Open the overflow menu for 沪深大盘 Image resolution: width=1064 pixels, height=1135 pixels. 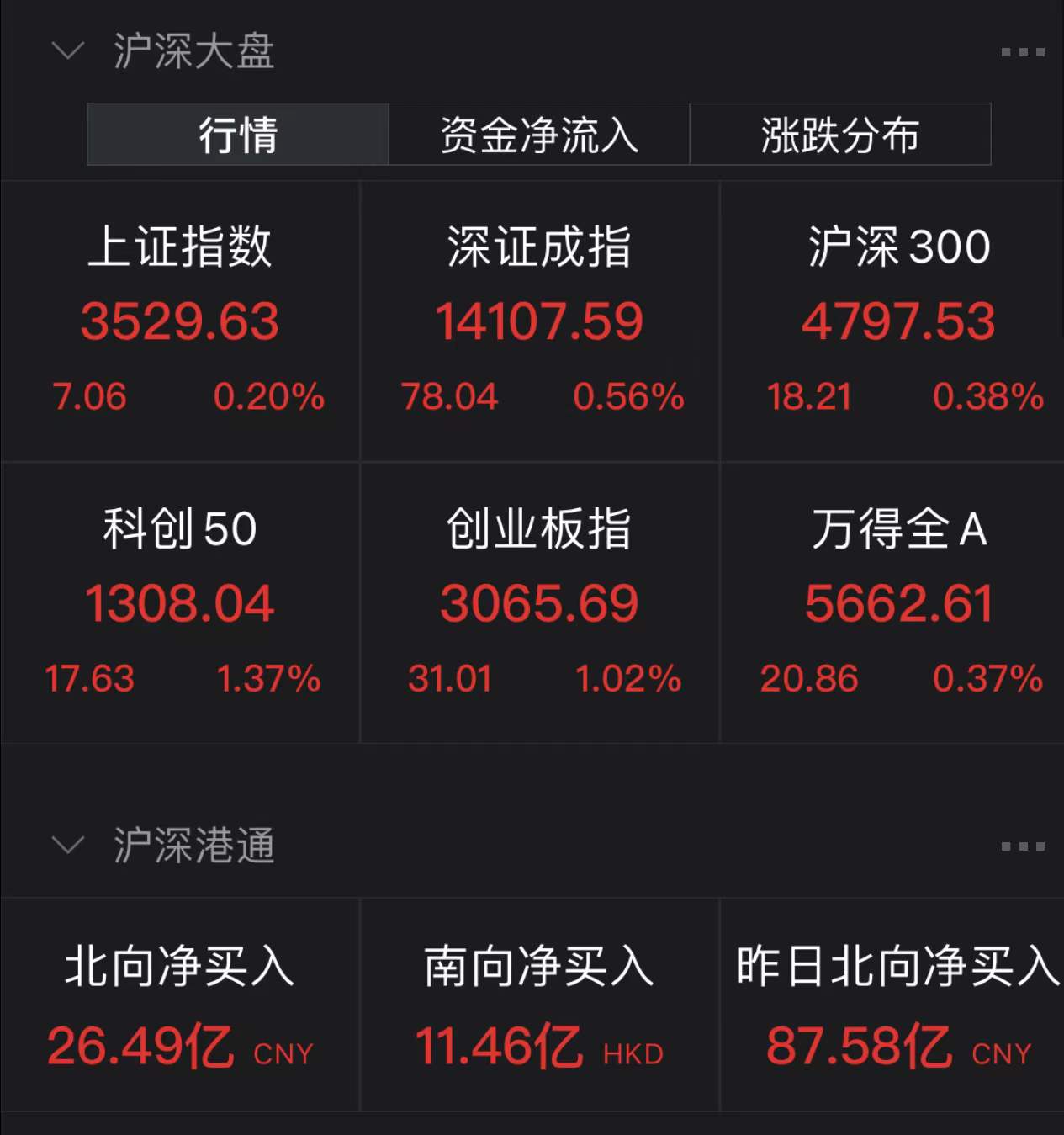click(1022, 52)
